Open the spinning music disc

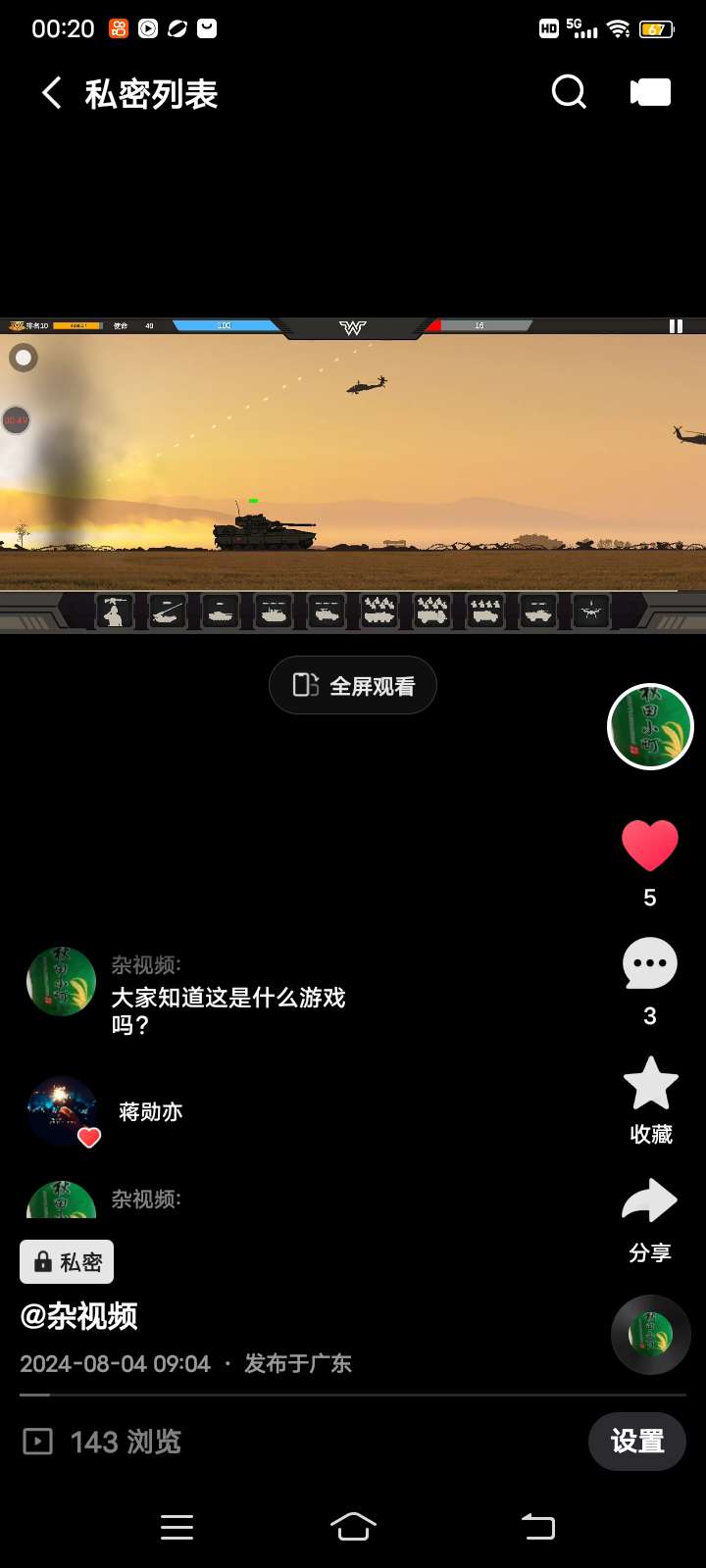coord(650,1335)
